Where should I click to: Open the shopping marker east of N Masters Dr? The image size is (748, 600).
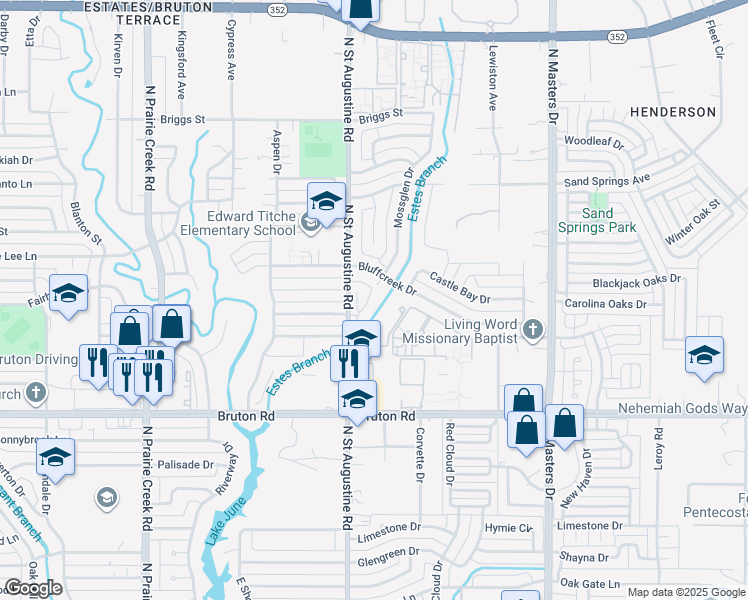click(564, 424)
